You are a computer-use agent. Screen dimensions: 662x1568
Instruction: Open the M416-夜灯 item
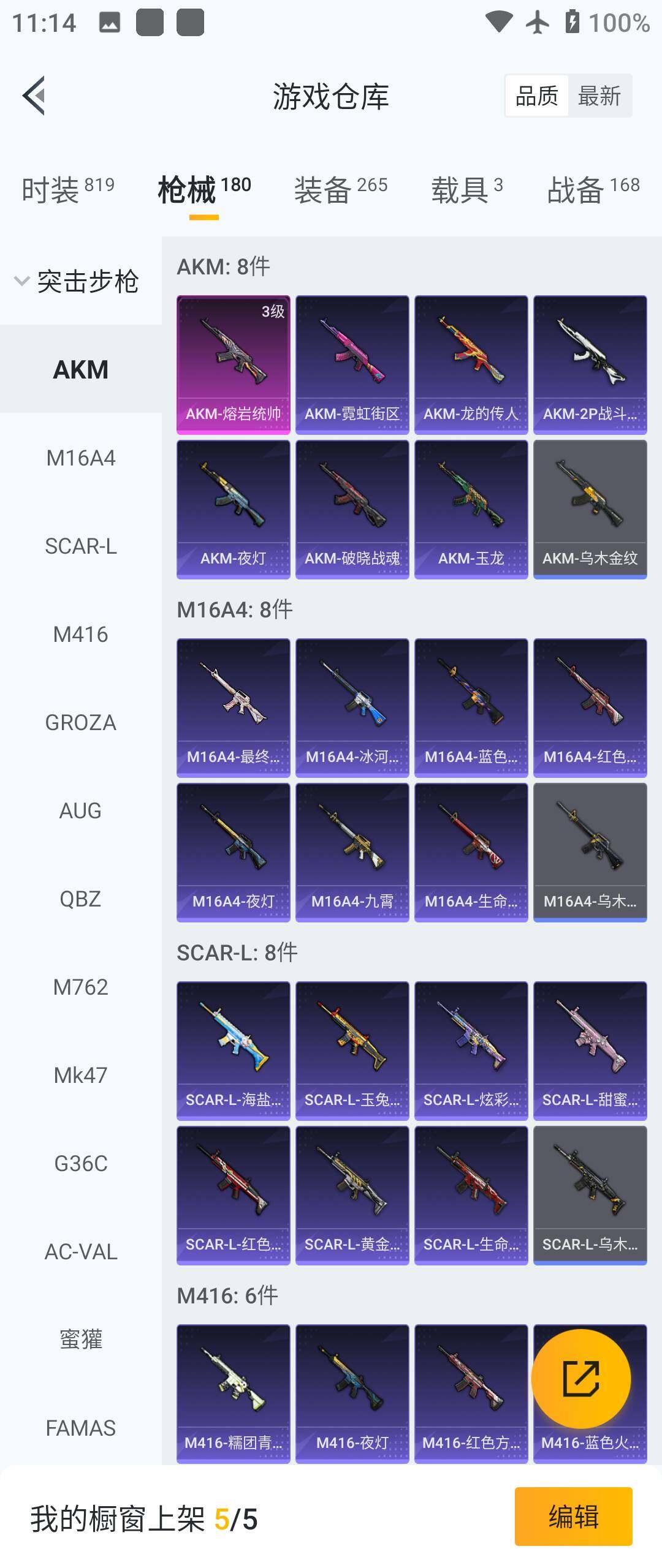[352, 1393]
